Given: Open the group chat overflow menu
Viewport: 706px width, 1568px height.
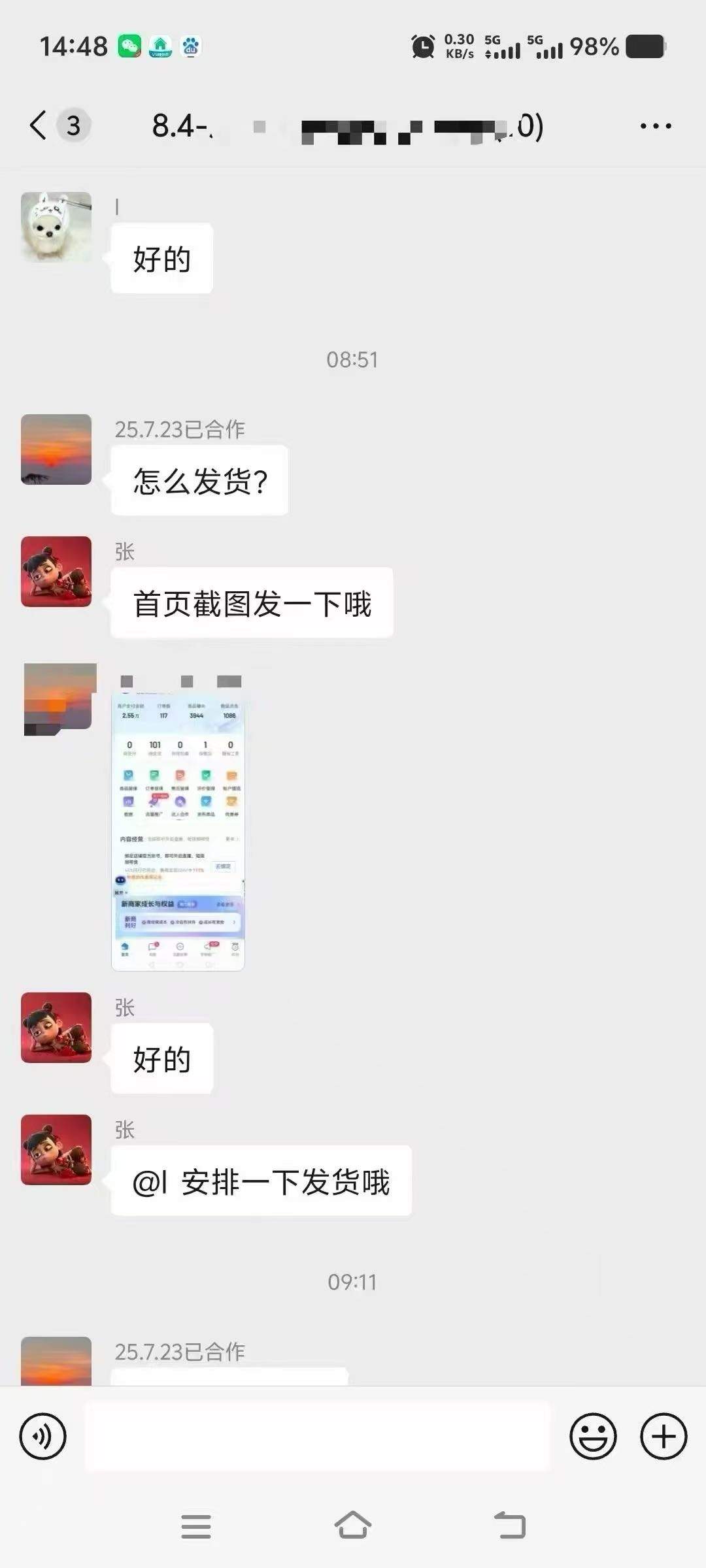Looking at the screenshot, I should pyautogui.click(x=656, y=125).
